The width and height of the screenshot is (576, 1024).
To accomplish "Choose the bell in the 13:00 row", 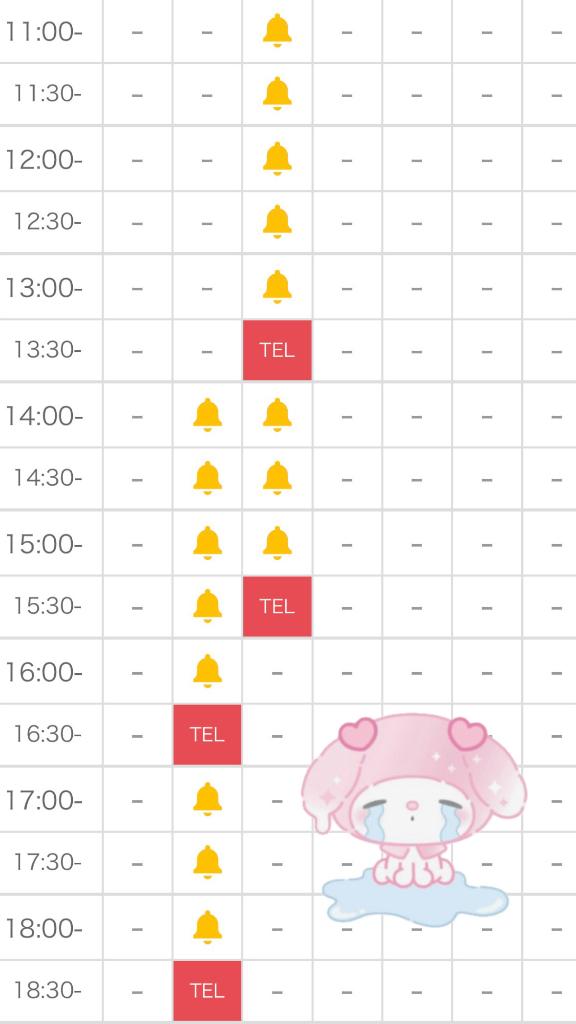I will (277, 286).
